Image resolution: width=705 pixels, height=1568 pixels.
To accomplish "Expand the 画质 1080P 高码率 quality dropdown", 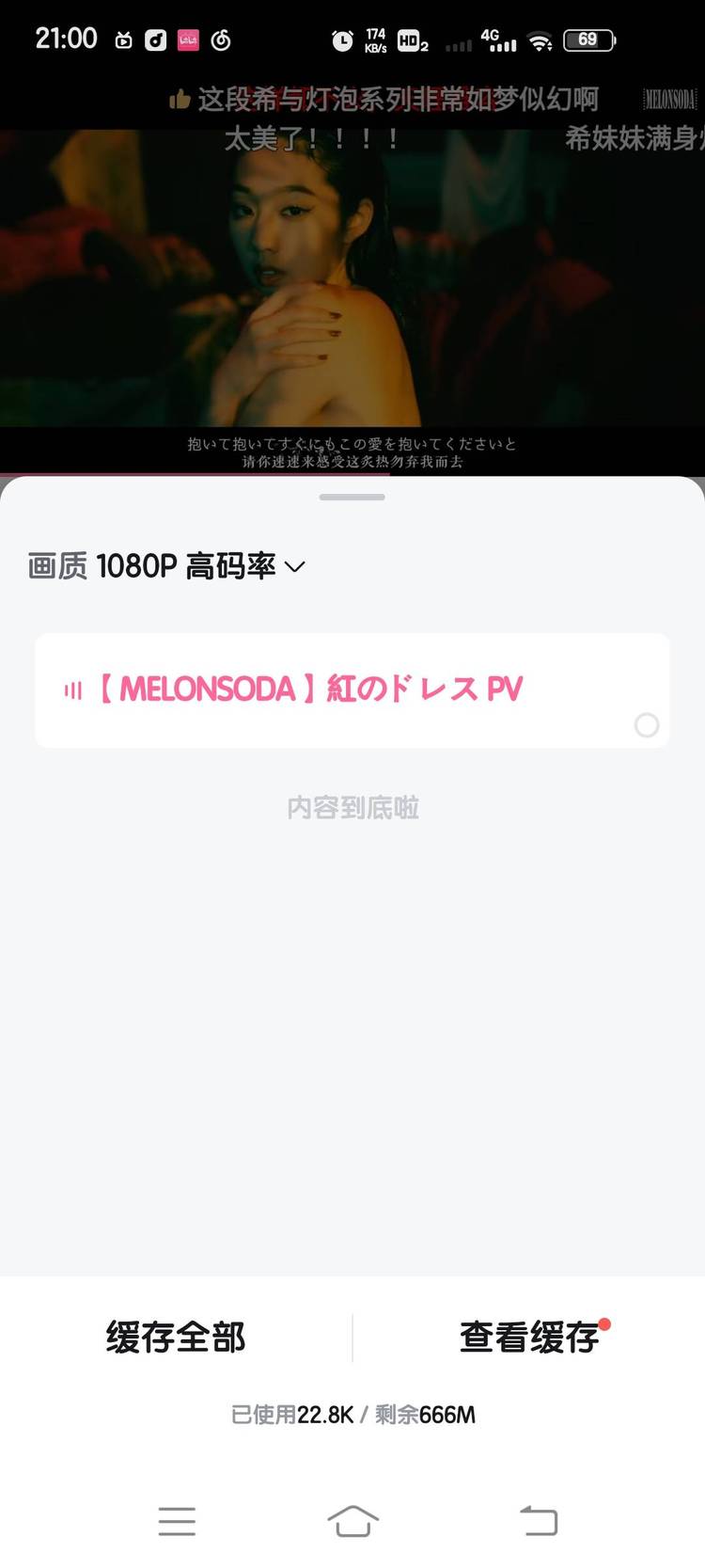I will tap(166, 566).
